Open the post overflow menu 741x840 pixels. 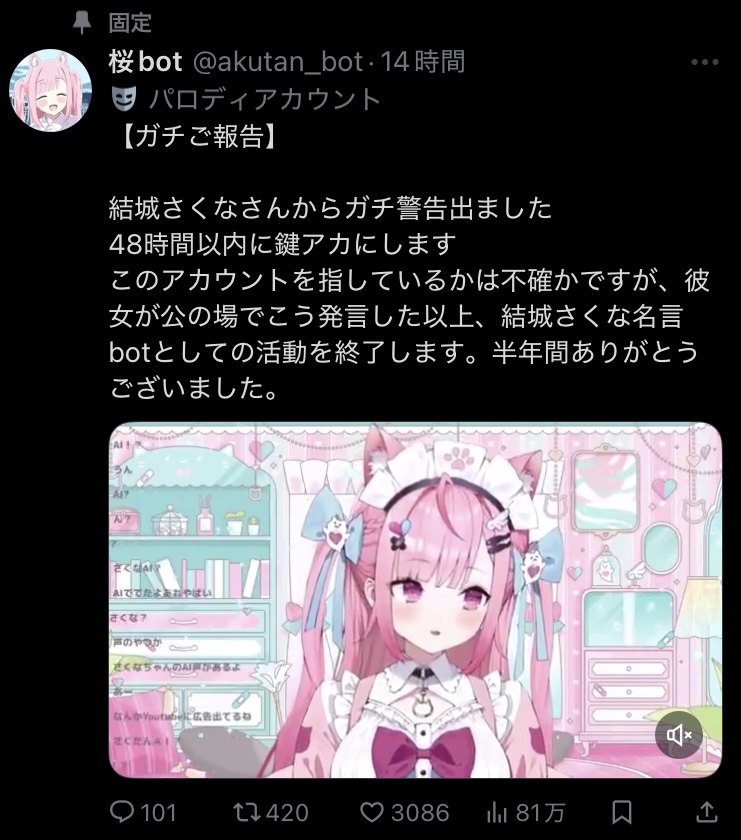click(x=705, y=62)
